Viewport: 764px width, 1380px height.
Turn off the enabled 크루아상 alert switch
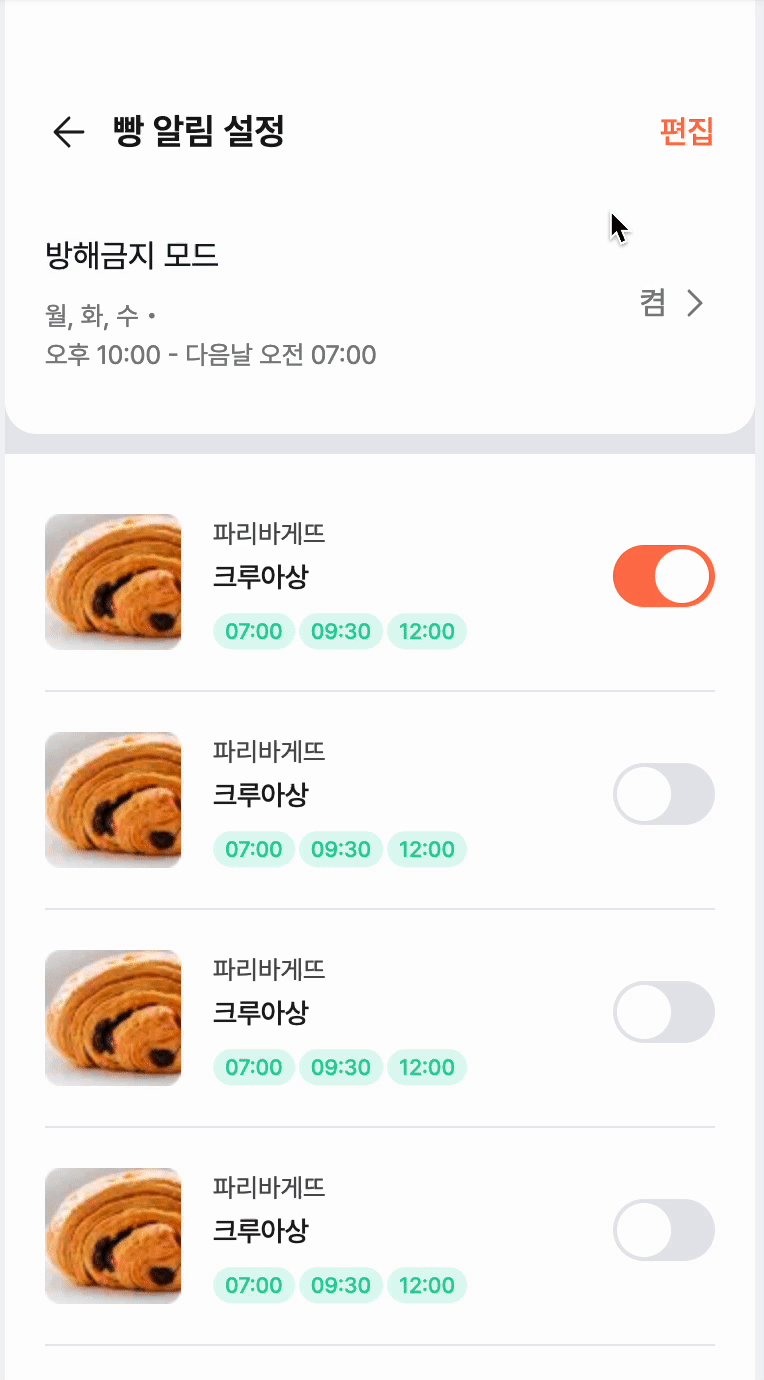click(663, 576)
